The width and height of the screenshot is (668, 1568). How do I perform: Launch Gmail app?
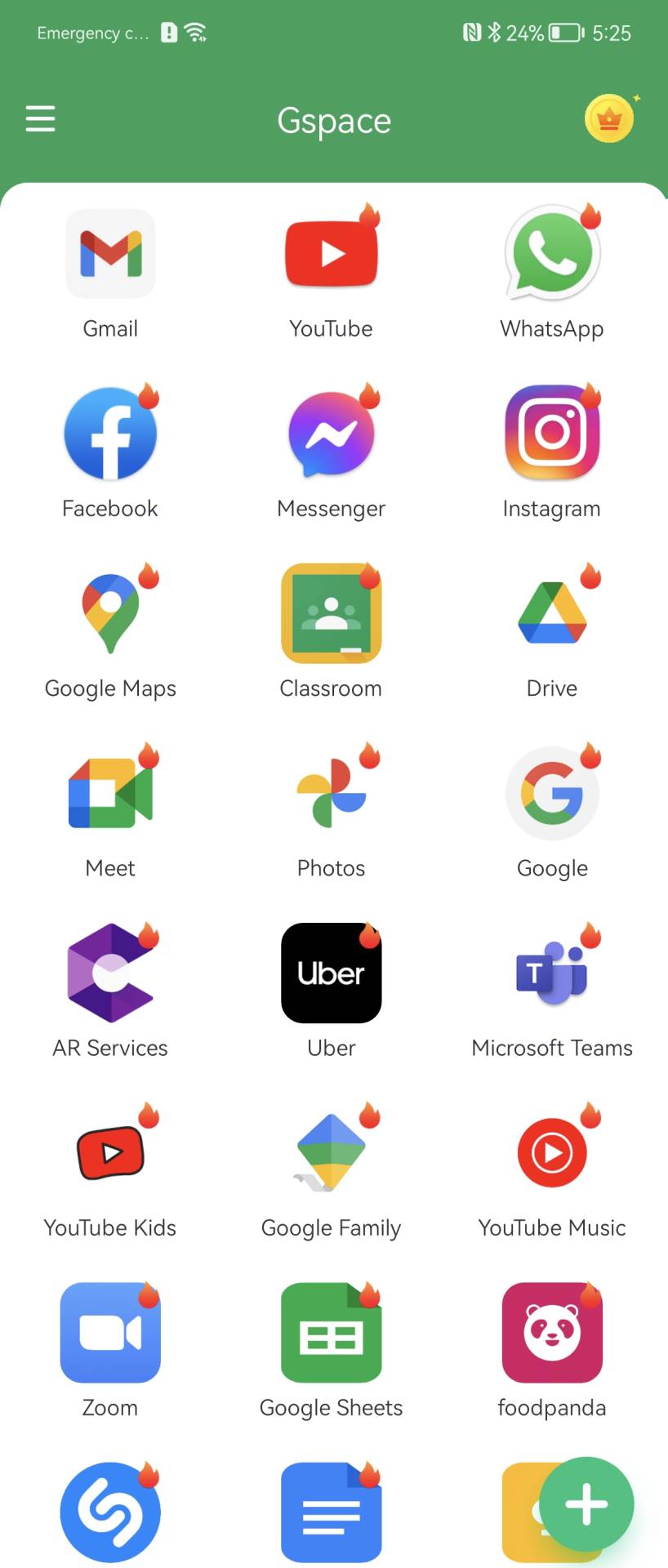(x=110, y=254)
